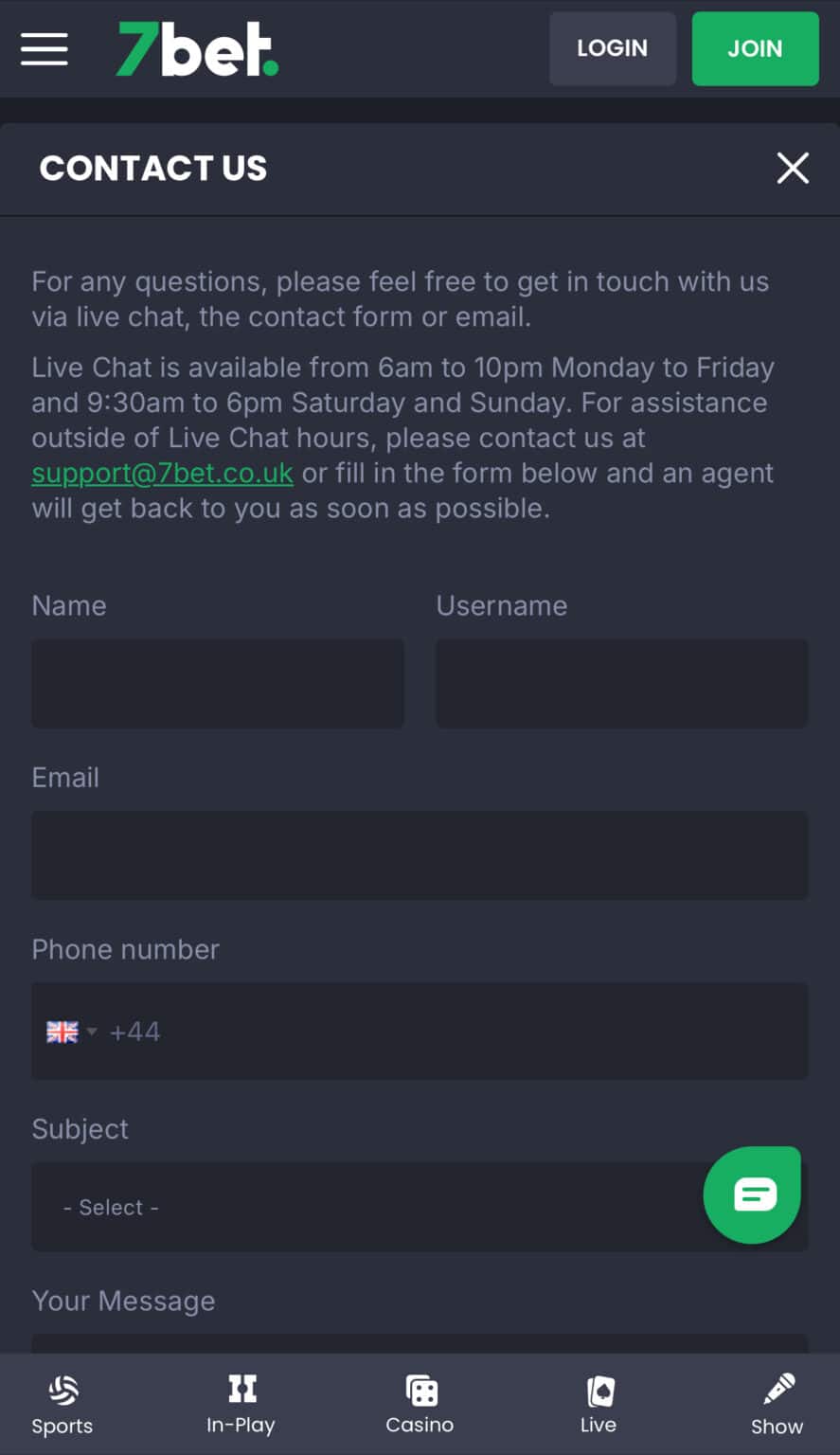Close the Contact Us panel
Viewport: 840px width, 1455px height.
[792, 168]
